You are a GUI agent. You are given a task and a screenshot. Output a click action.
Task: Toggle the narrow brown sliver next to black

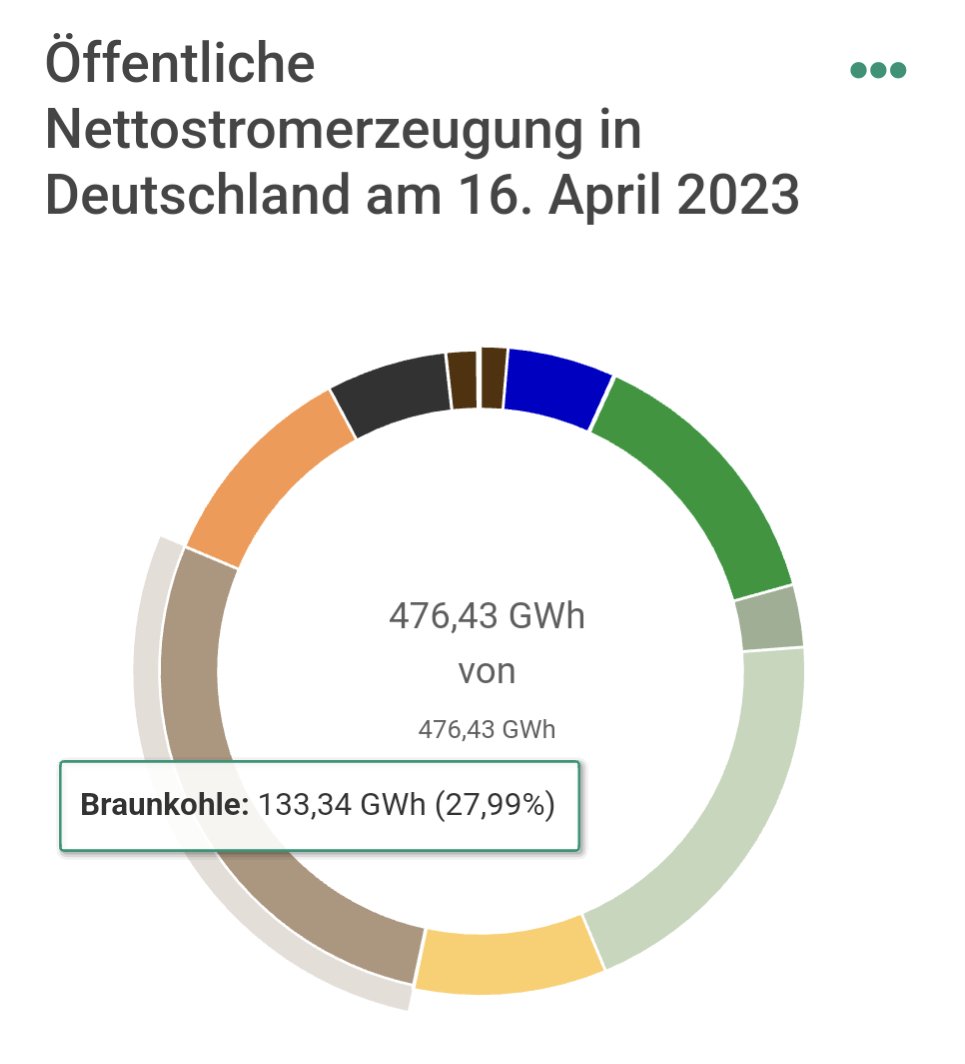click(x=461, y=380)
